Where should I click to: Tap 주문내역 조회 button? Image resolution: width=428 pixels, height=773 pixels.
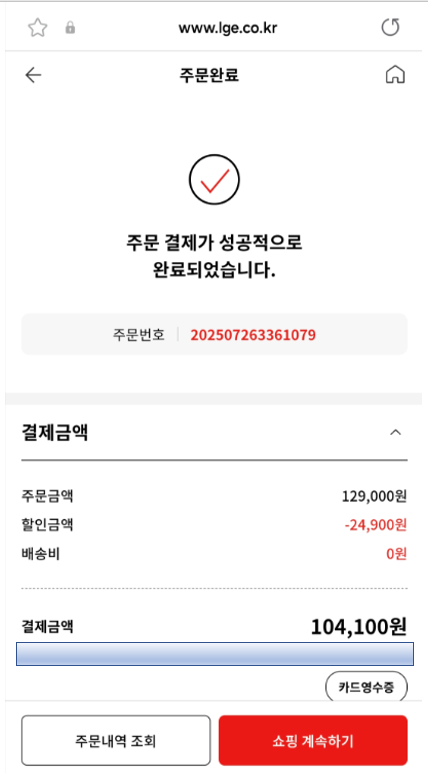pos(116,740)
